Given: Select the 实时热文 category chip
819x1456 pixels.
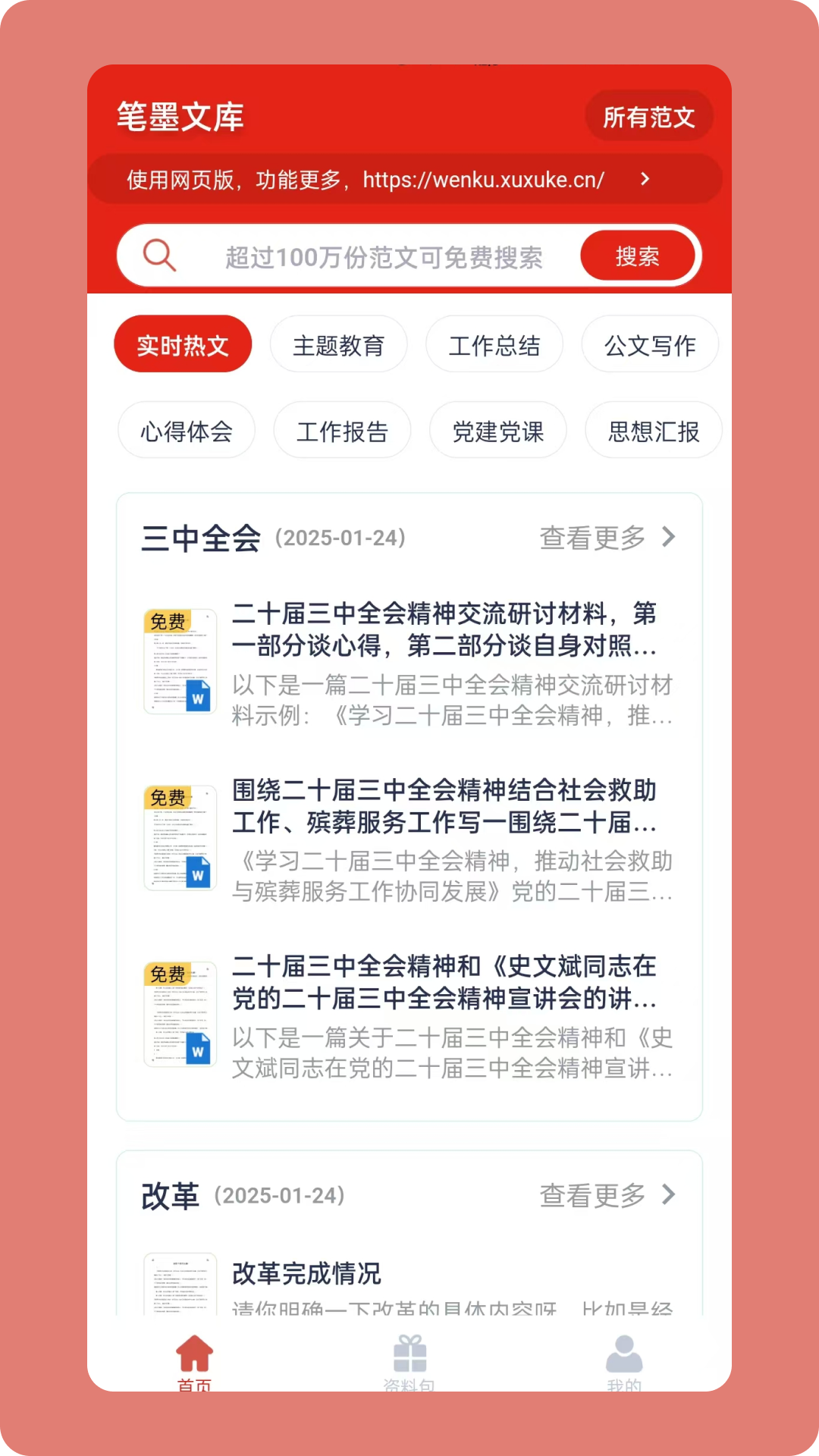Looking at the screenshot, I should [183, 344].
